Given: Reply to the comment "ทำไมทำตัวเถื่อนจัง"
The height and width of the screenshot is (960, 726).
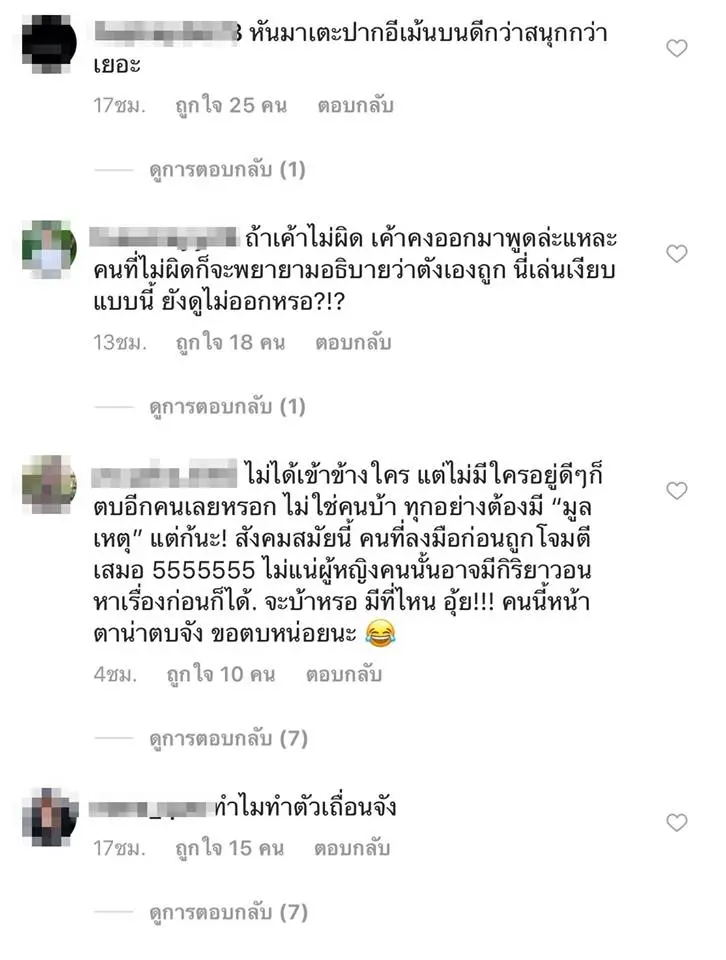Looking at the screenshot, I should (x=351, y=849).
